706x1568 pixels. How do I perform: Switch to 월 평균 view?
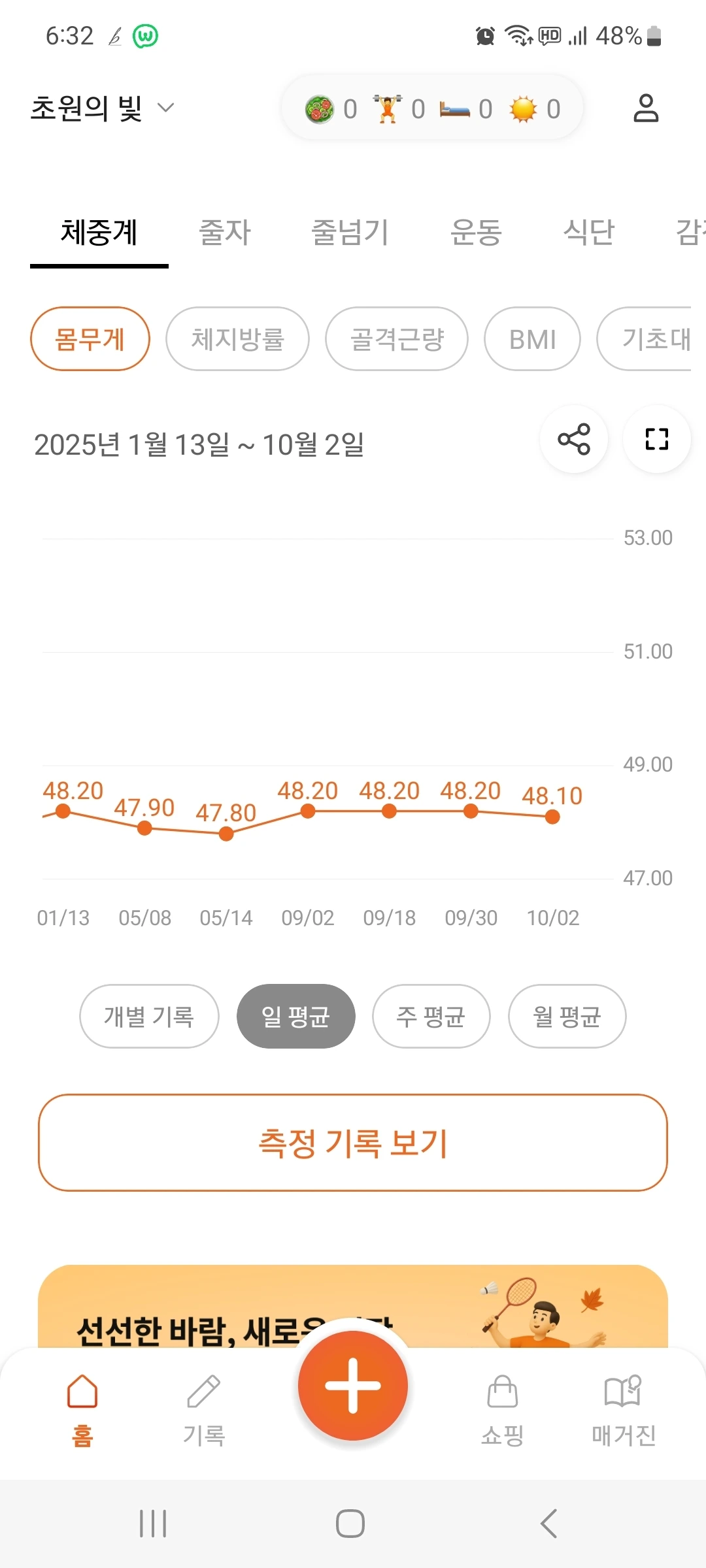point(567,1017)
